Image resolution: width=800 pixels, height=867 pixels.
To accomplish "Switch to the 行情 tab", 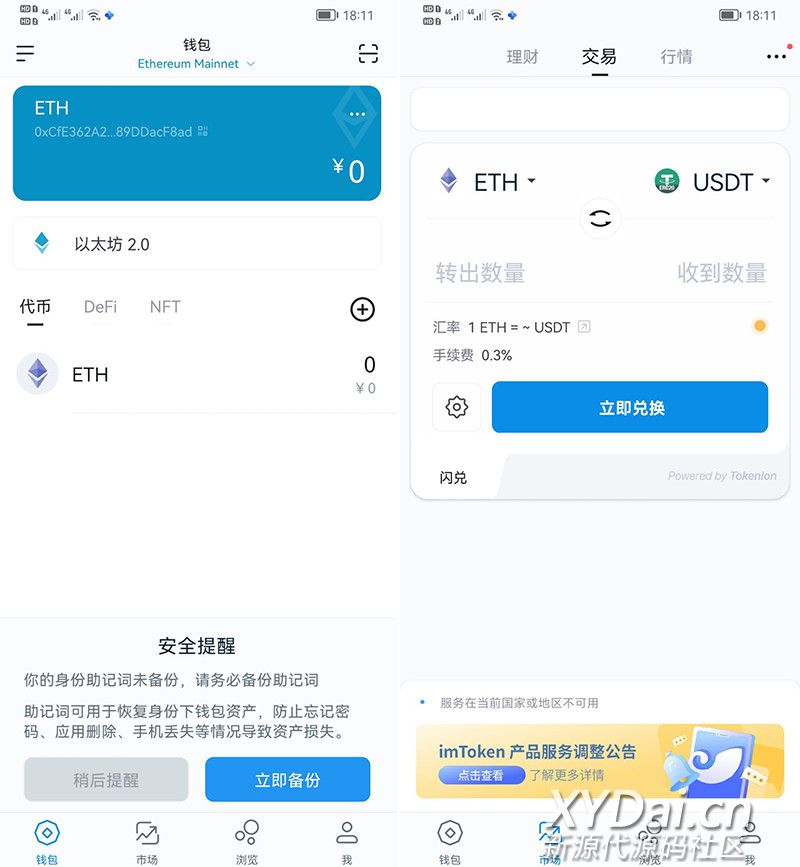I will 676,57.
